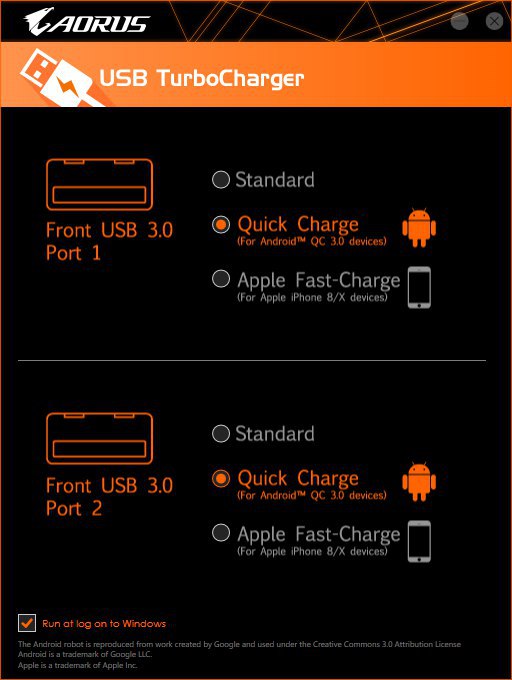The height and width of the screenshot is (680, 512).
Task: Select Apple Fast-Charge for Port 1
Action: [x=221, y=279]
